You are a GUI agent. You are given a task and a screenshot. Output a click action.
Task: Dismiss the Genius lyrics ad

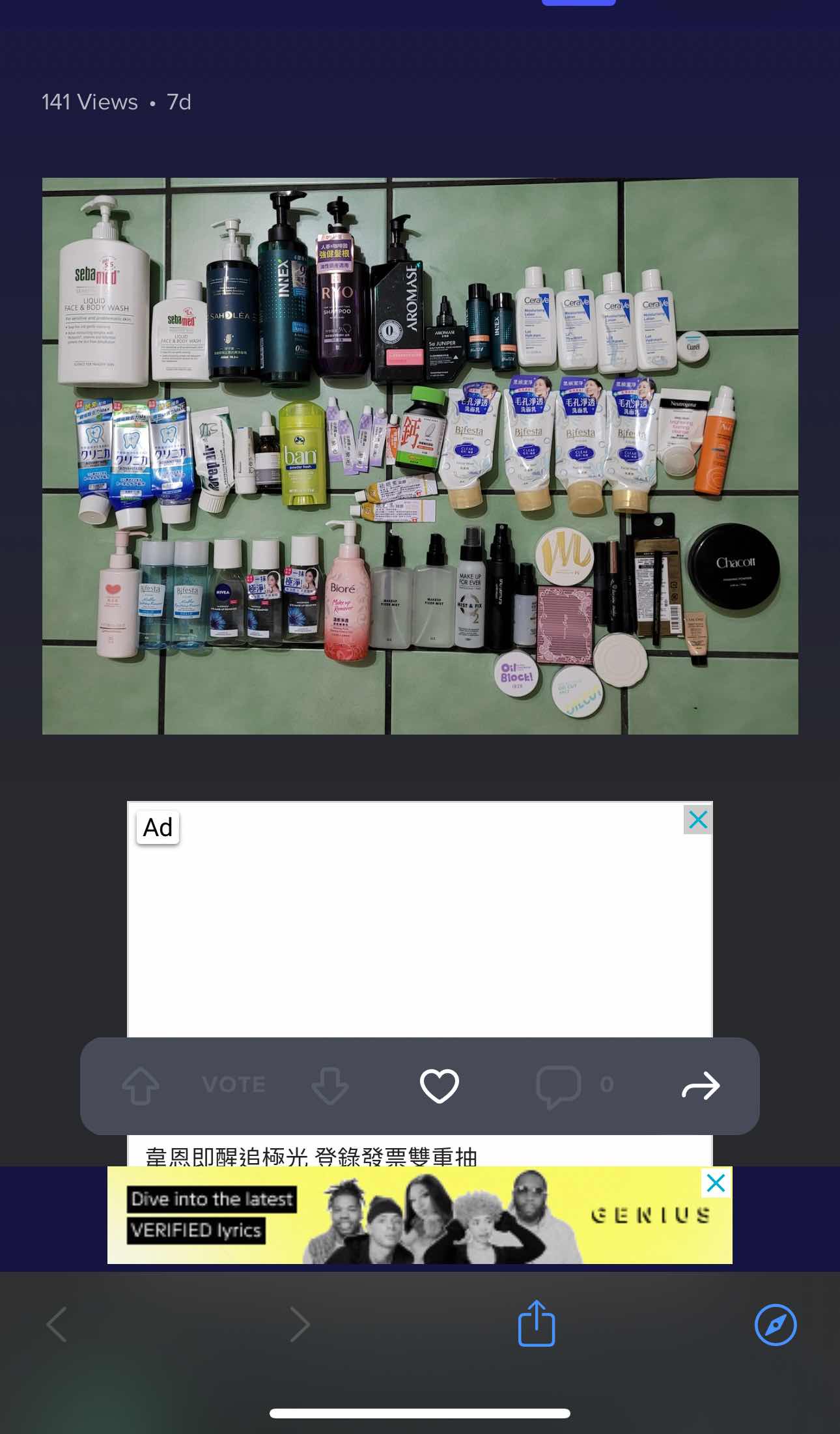point(716,1183)
